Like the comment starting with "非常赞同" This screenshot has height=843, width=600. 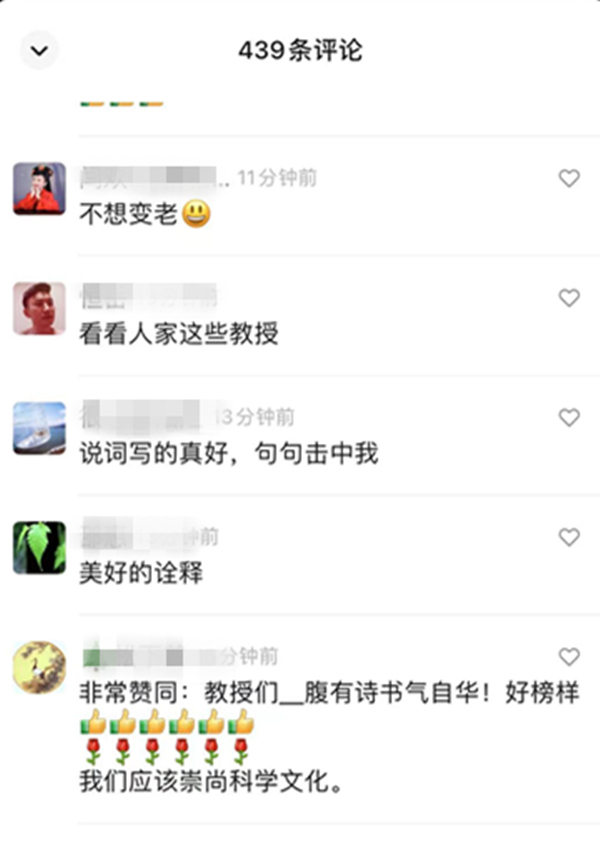[x=568, y=657]
